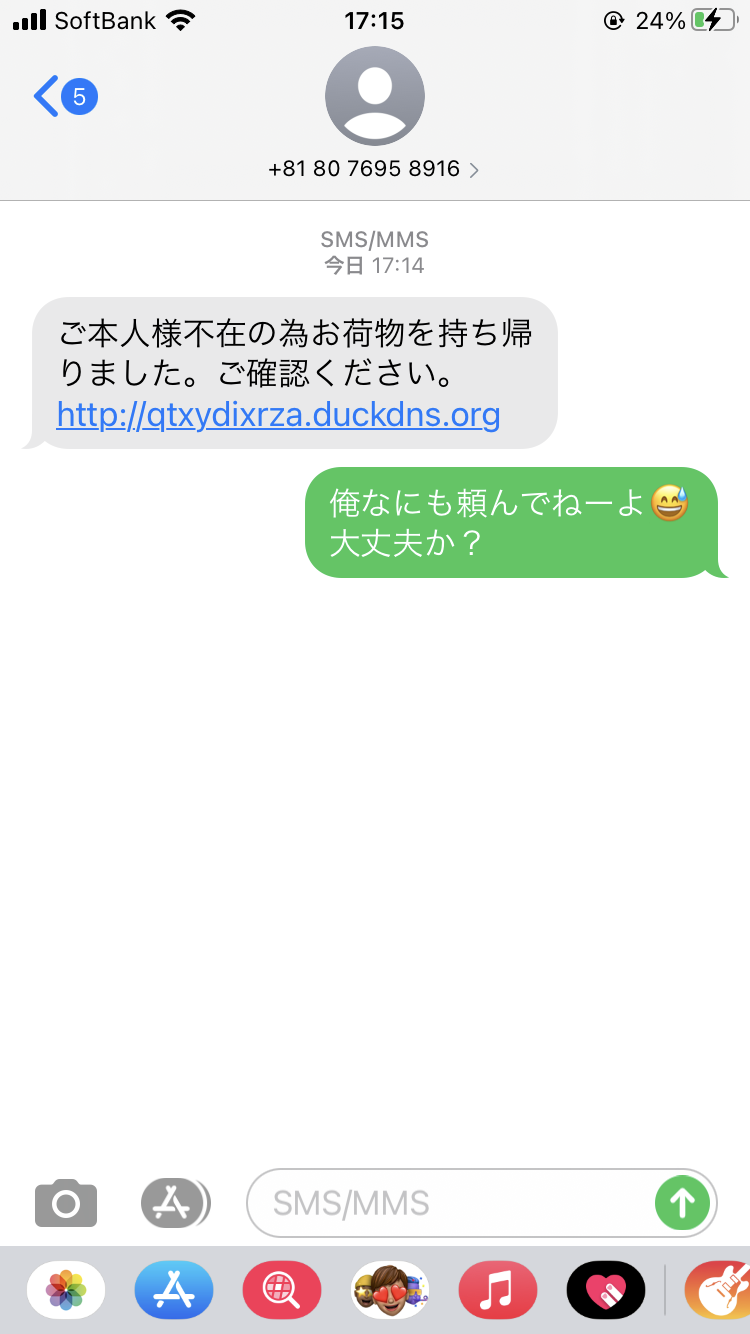Open the camera to attach a photo
This screenshot has height=1334, width=750.
[66, 1202]
